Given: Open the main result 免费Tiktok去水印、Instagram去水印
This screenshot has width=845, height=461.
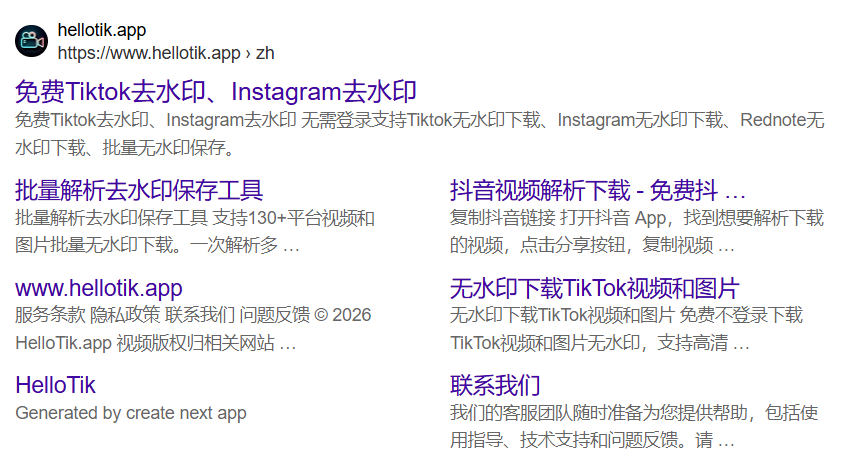Looking at the screenshot, I should point(215,92).
